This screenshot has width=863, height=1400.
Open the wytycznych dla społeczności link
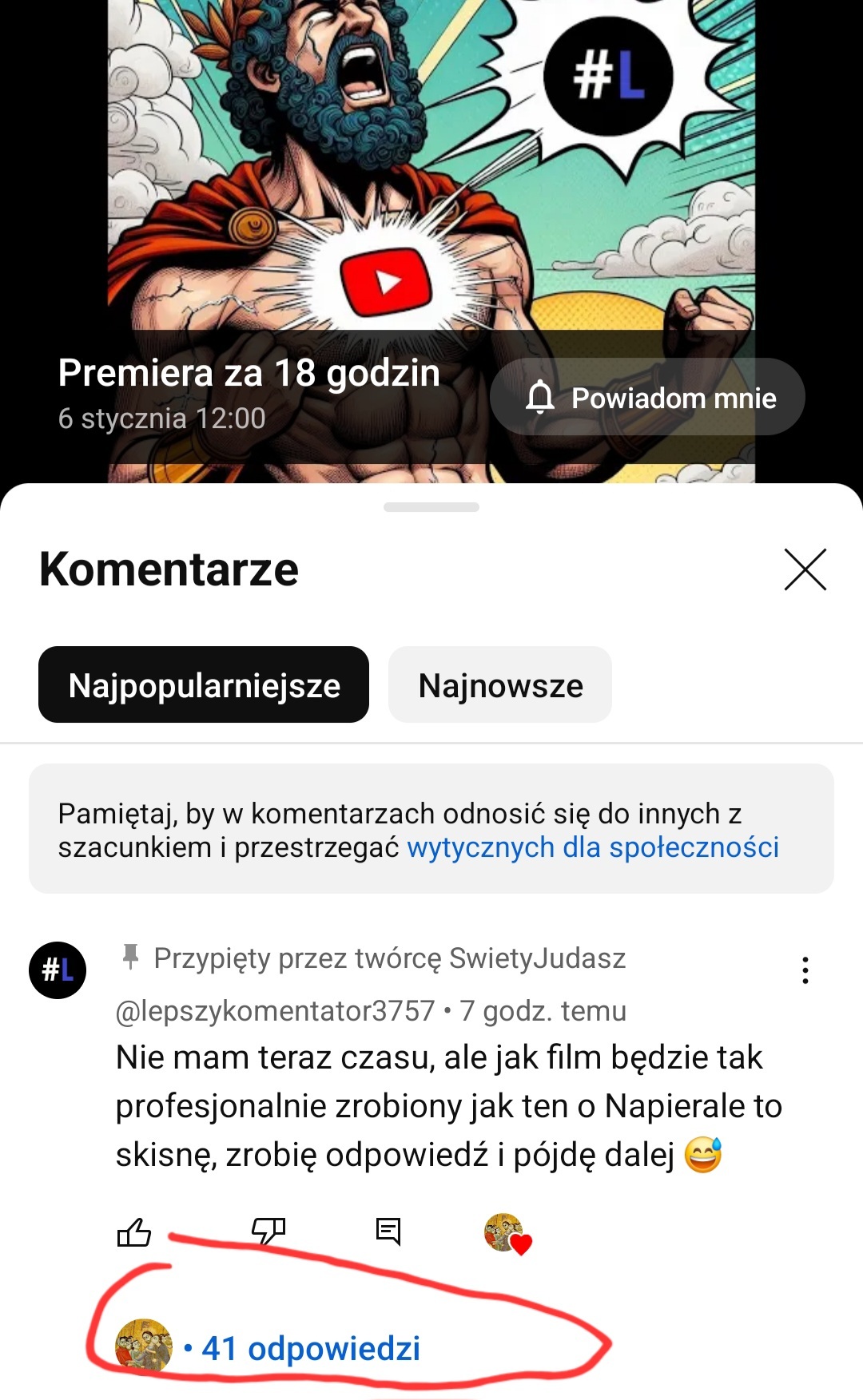point(592,847)
